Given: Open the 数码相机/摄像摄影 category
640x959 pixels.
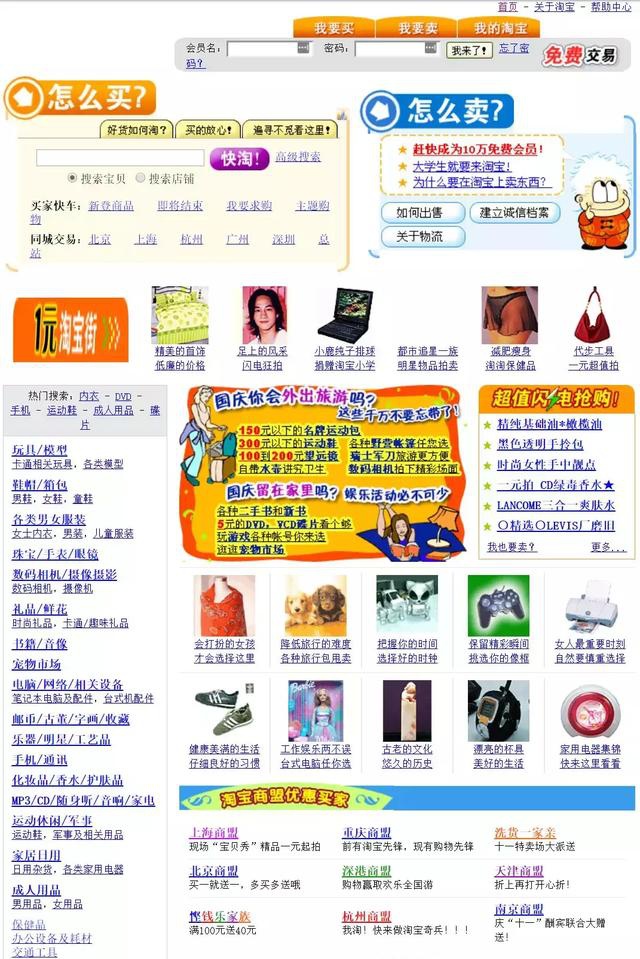Looking at the screenshot, I should click(x=64, y=575).
